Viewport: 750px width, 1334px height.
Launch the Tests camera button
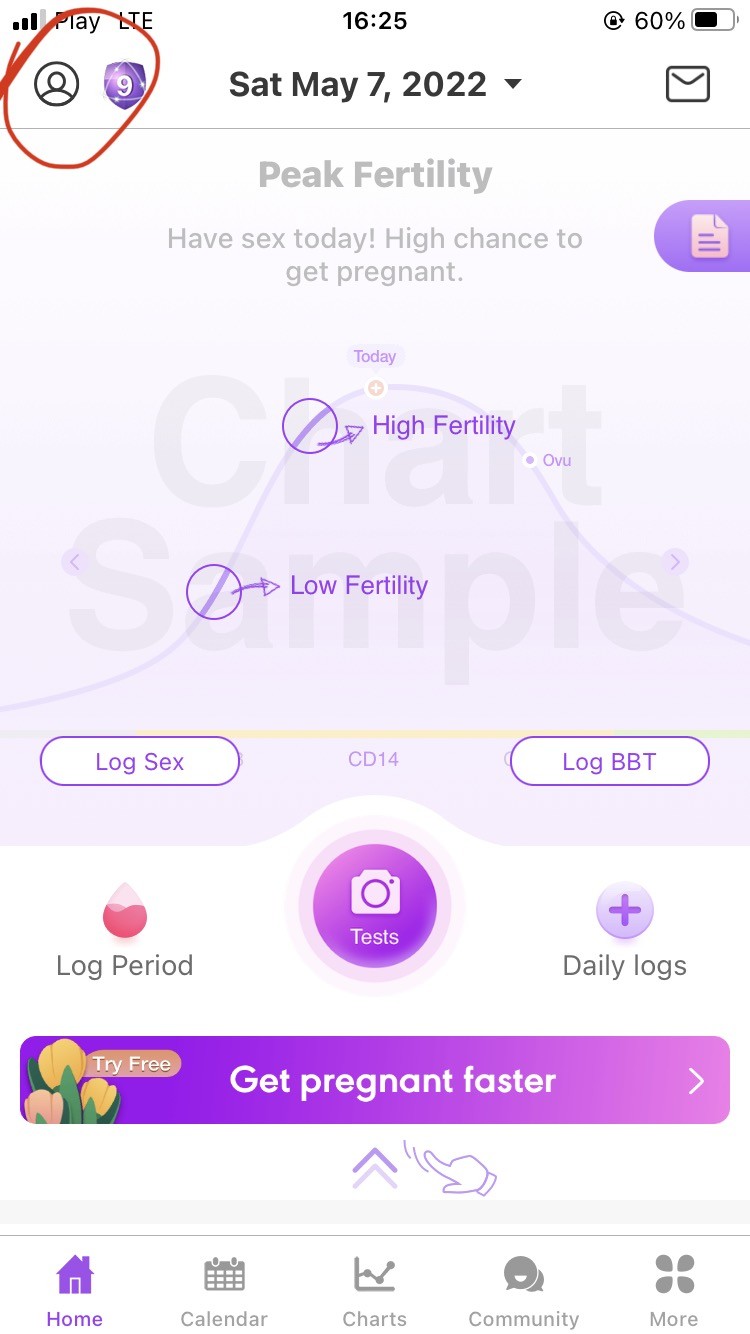pyautogui.click(x=375, y=907)
